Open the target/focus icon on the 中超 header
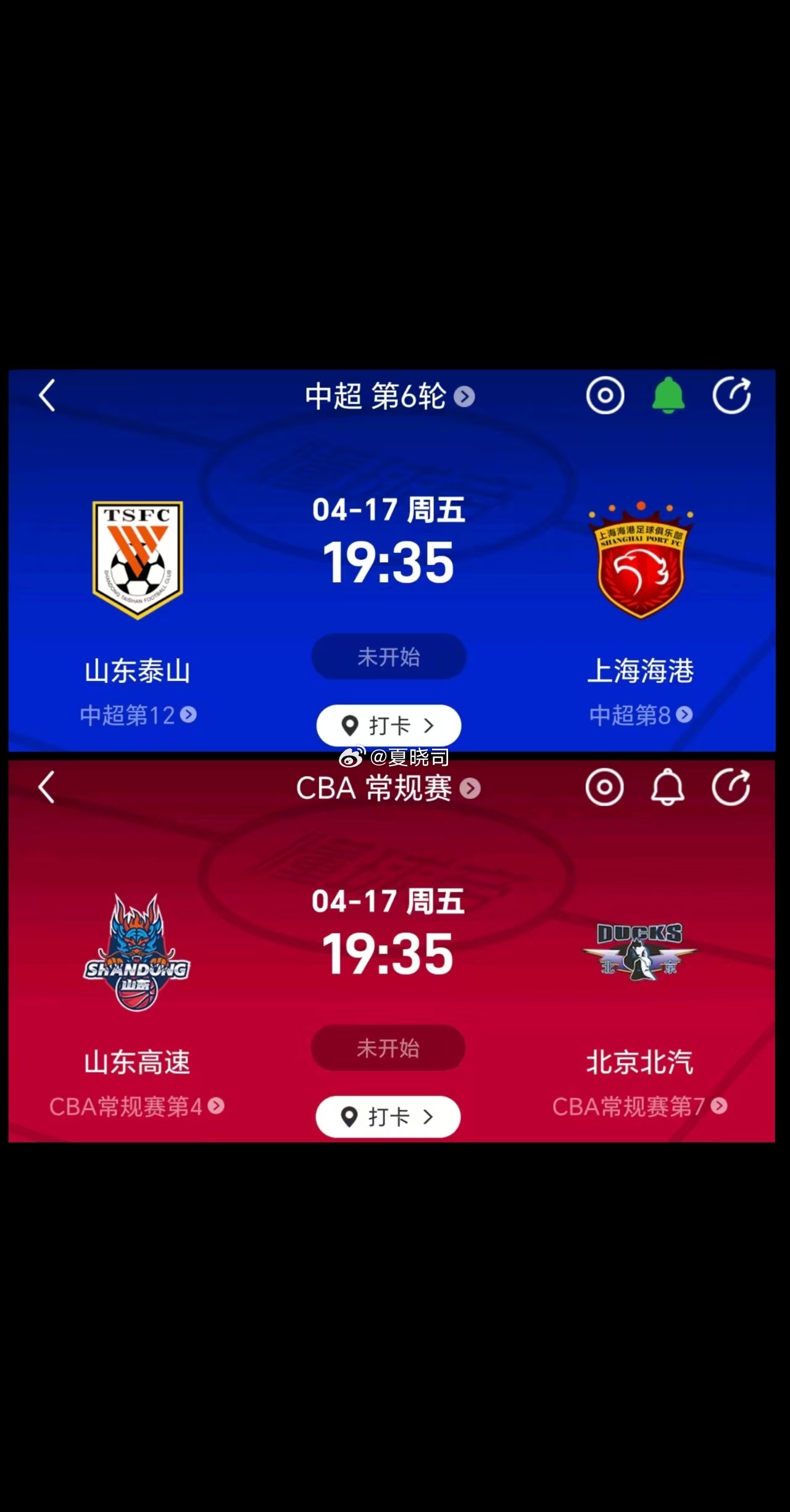The width and height of the screenshot is (790, 1512). point(605,395)
